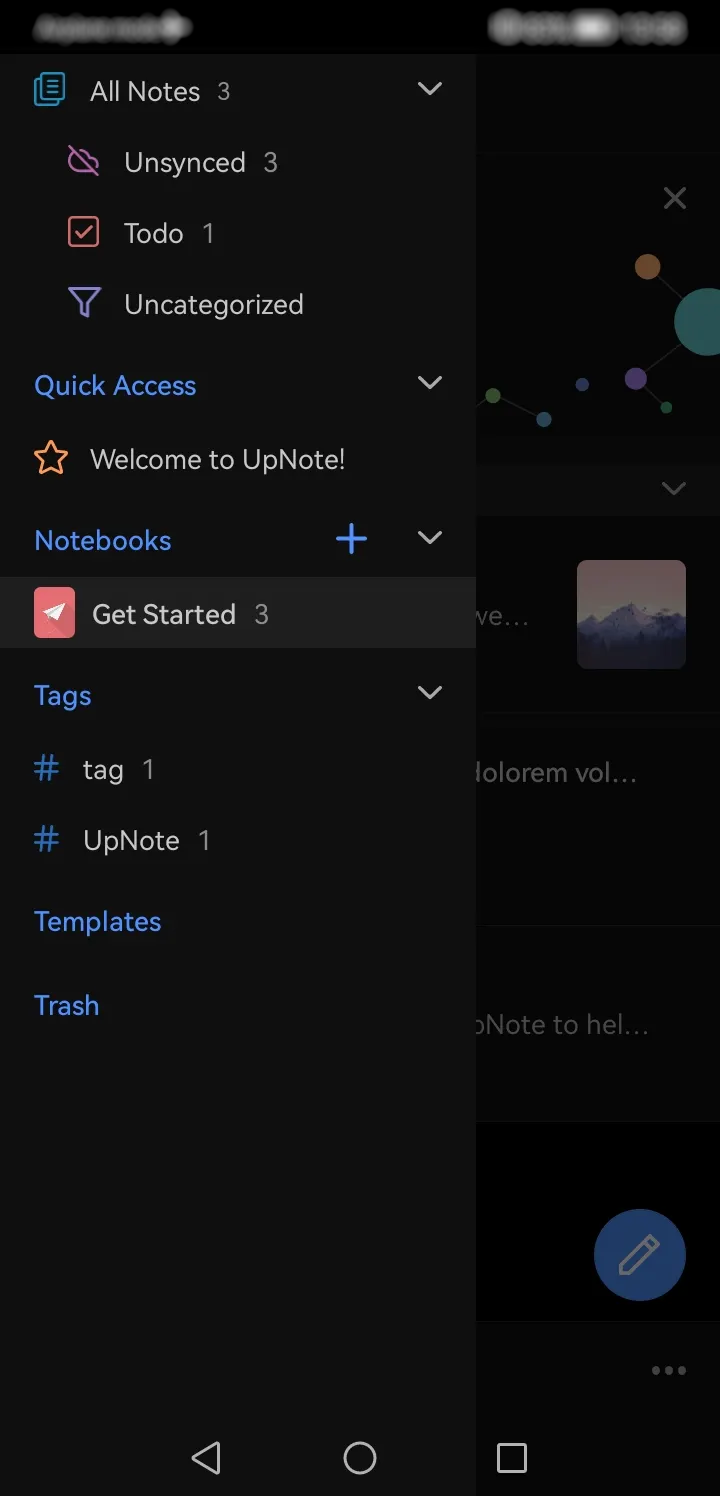This screenshot has width=720, height=1496.
Task: Collapse the Notebooks list
Action: (429, 538)
